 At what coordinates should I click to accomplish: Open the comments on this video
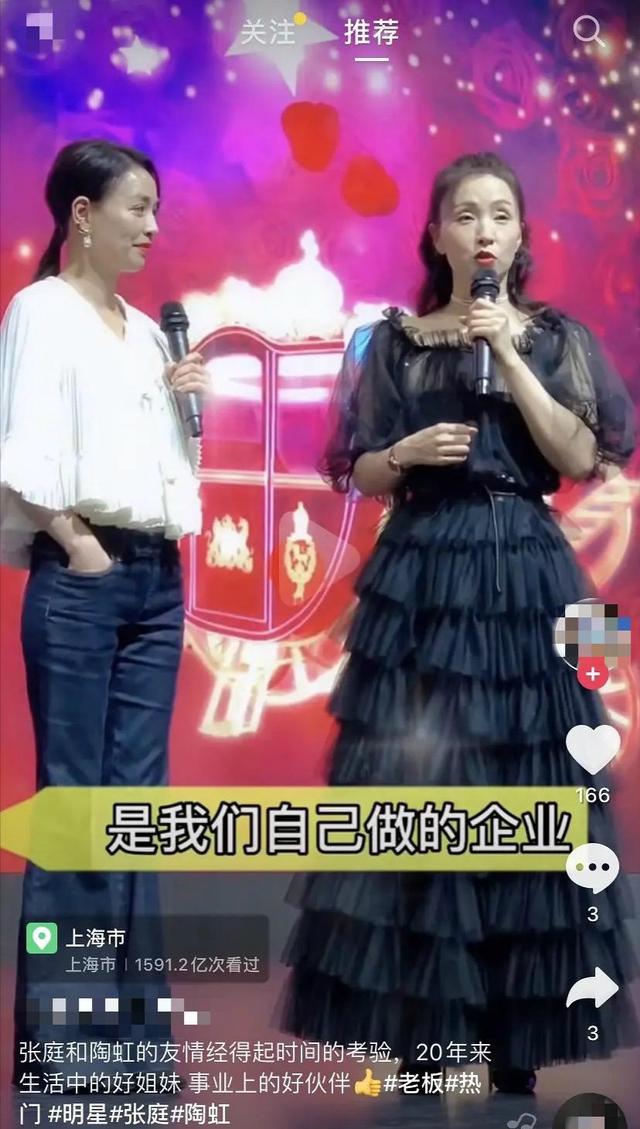coord(593,868)
